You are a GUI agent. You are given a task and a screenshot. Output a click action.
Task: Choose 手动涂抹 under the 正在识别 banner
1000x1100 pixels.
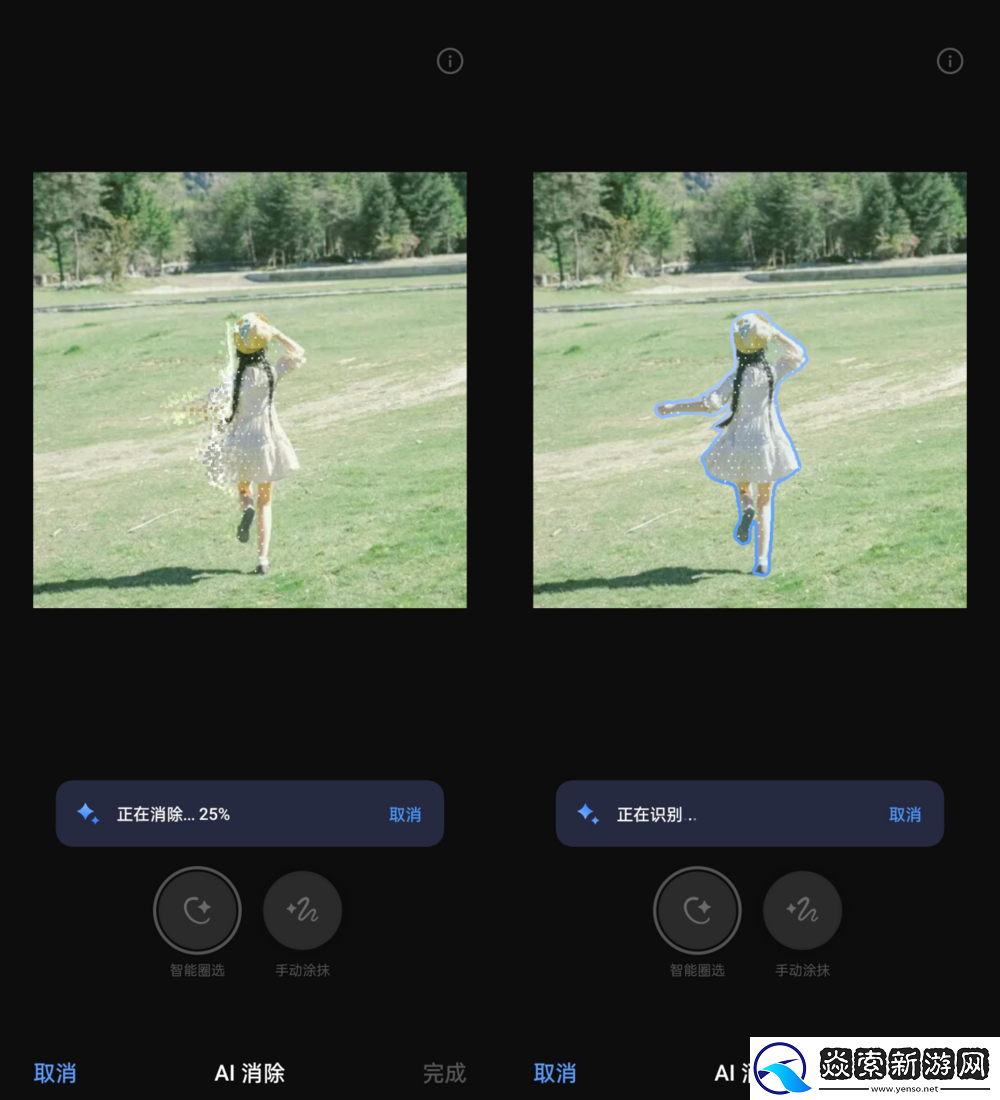pyautogui.click(x=802, y=910)
